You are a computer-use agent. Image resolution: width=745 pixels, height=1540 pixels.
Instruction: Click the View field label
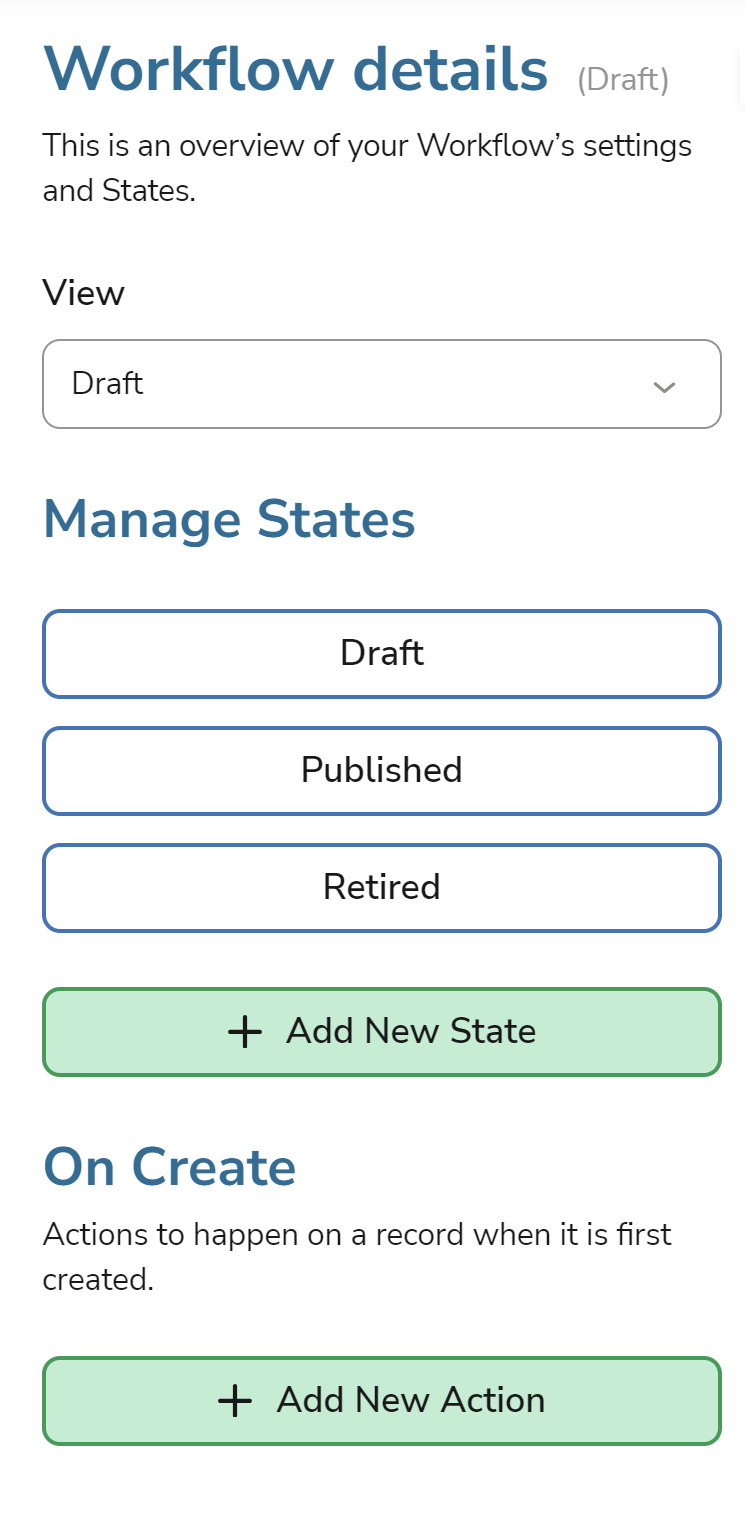coord(83,293)
